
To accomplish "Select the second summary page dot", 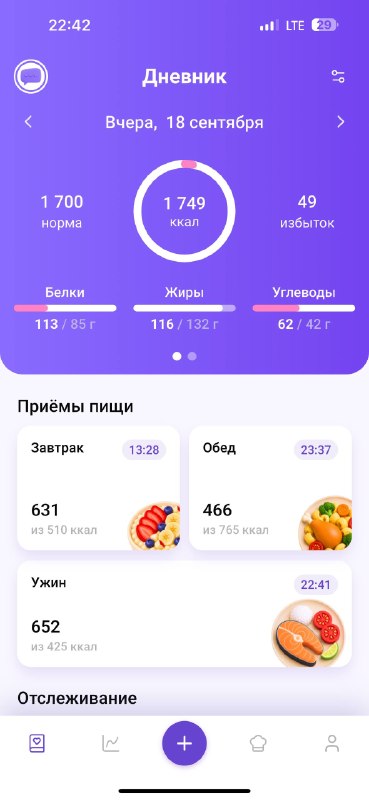I will coord(192,357).
